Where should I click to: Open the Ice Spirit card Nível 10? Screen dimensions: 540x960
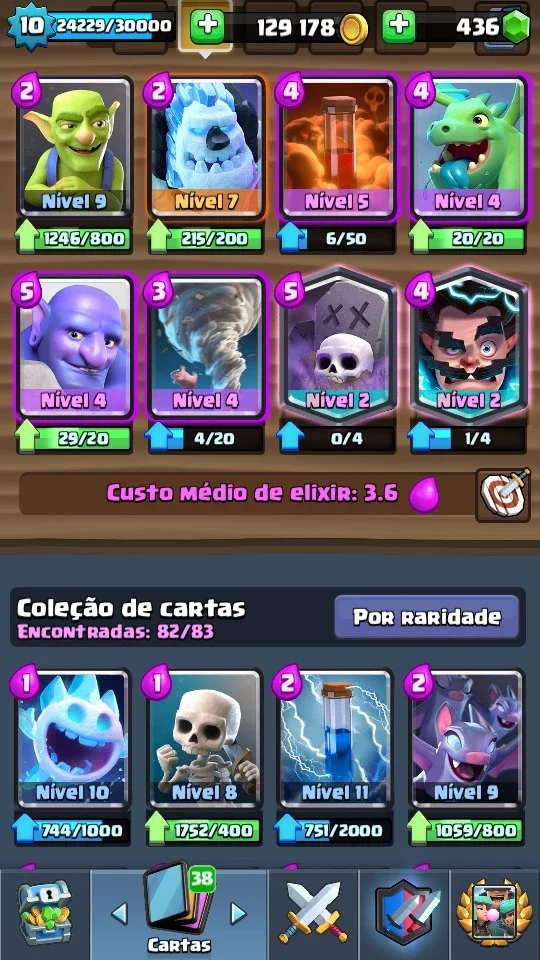(x=72, y=739)
